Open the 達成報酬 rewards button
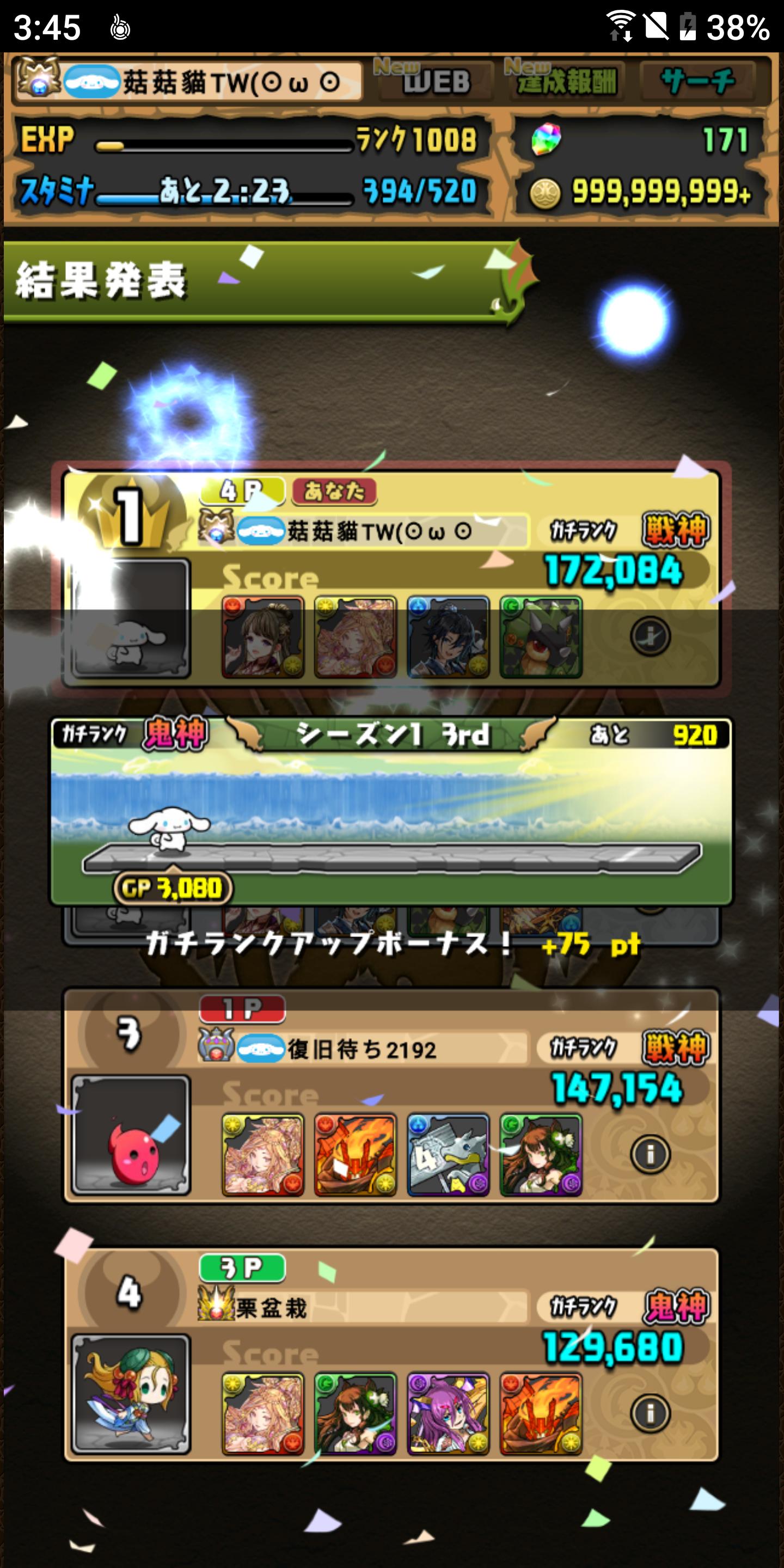This screenshot has height=1568, width=784. point(565,81)
